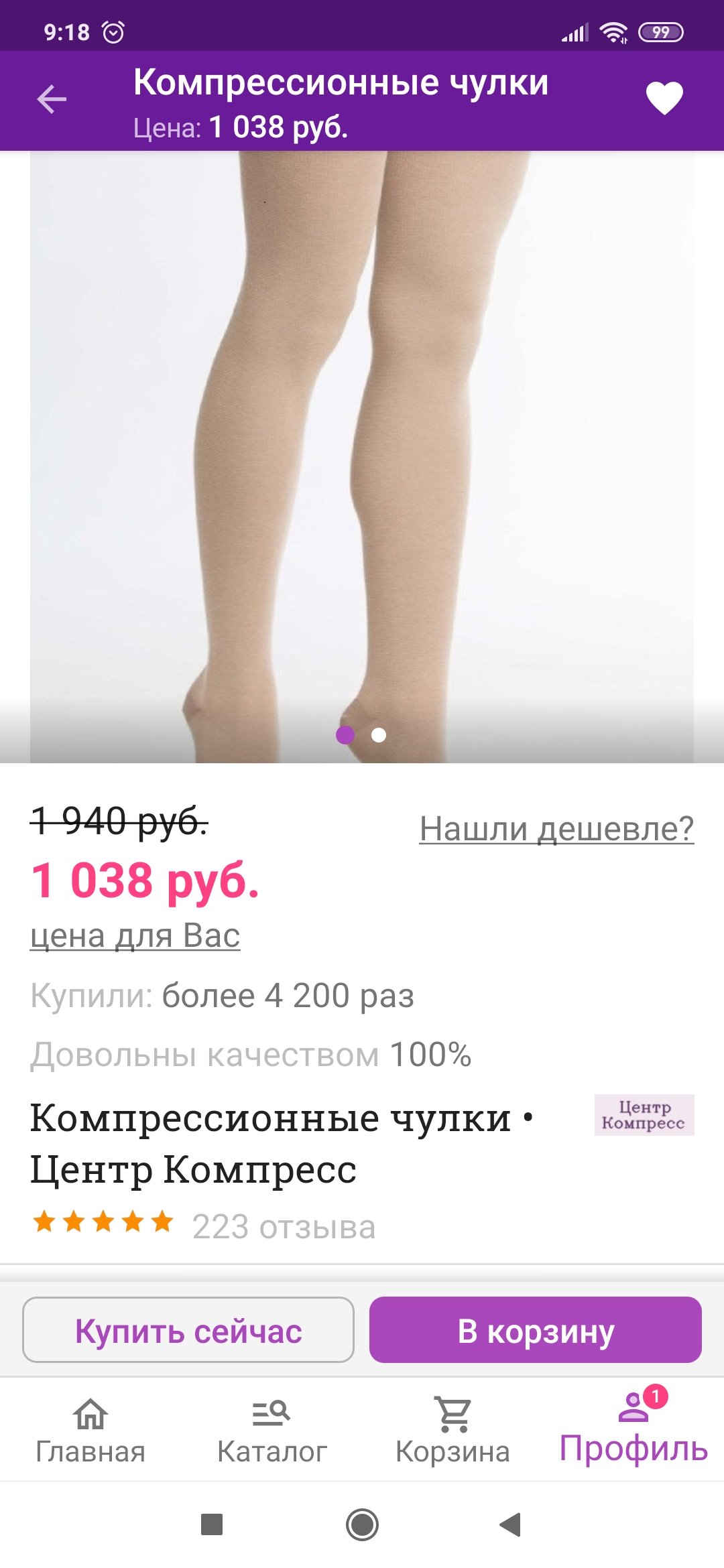Go back using the top-left arrow
This screenshot has height=1568, width=724.
52,100
